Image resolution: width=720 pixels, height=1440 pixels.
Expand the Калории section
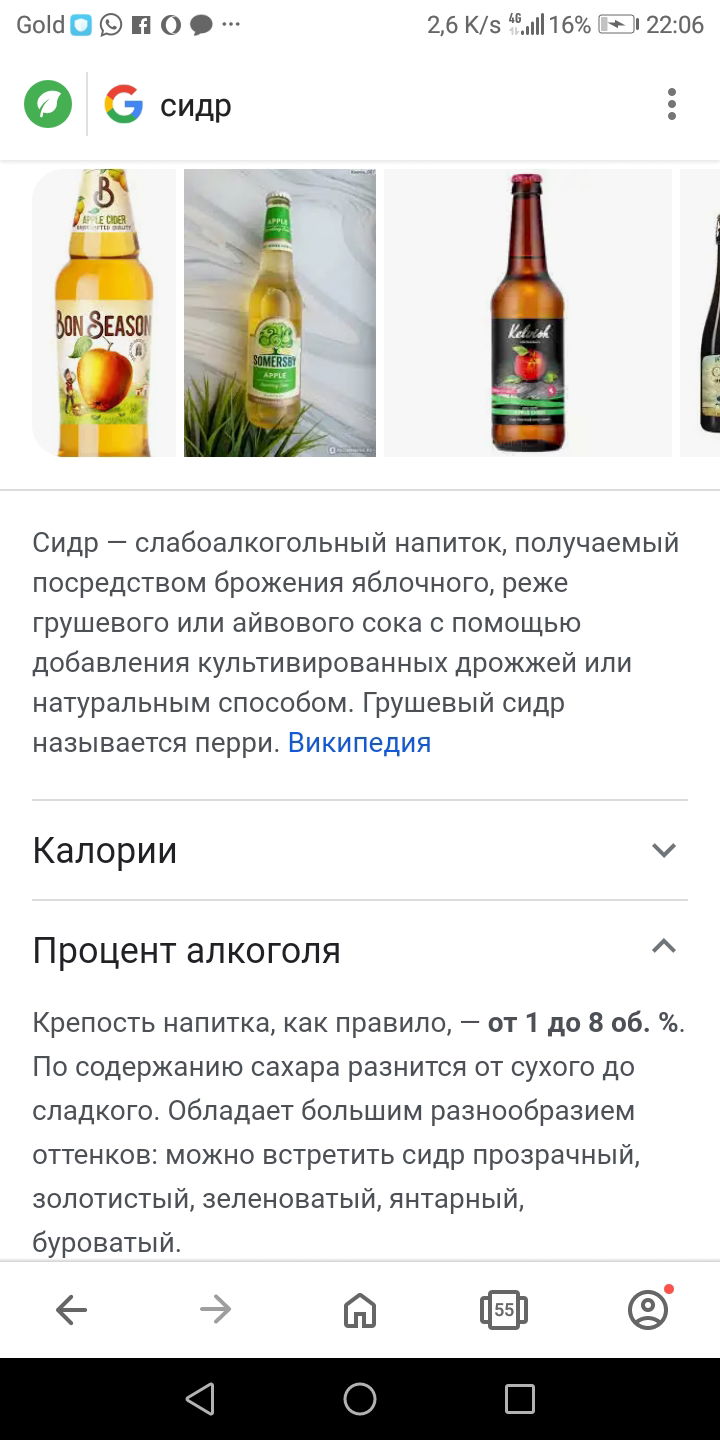tap(360, 850)
